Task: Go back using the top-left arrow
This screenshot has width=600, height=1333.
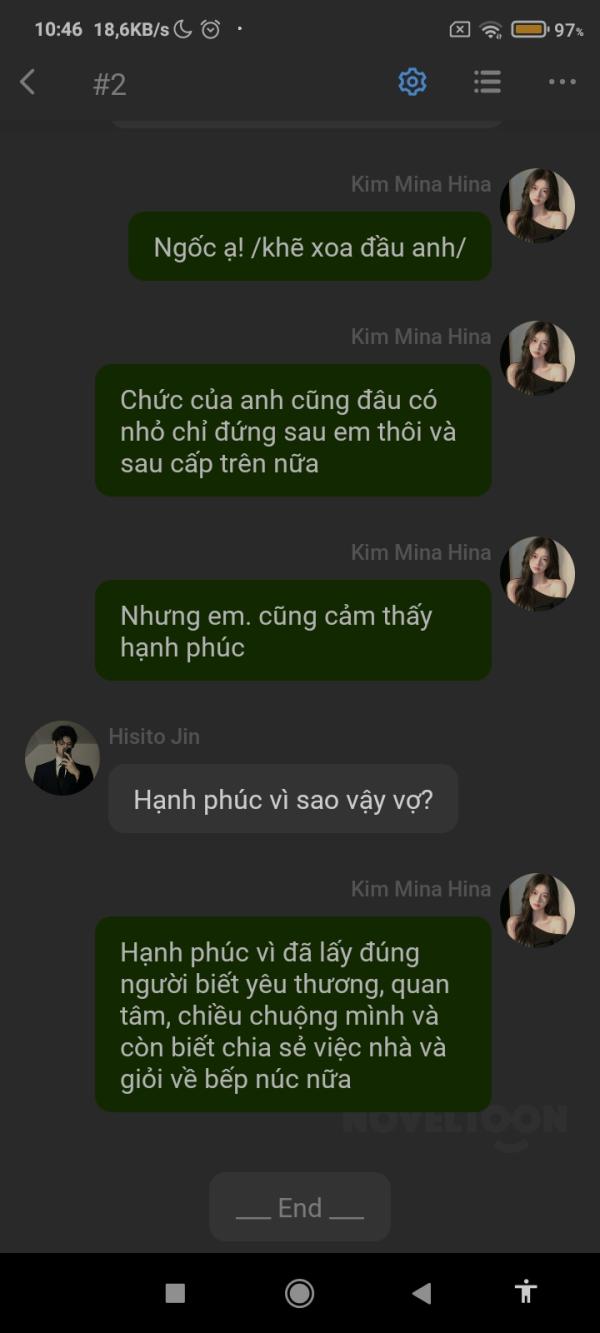Action: pyautogui.click(x=28, y=82)
